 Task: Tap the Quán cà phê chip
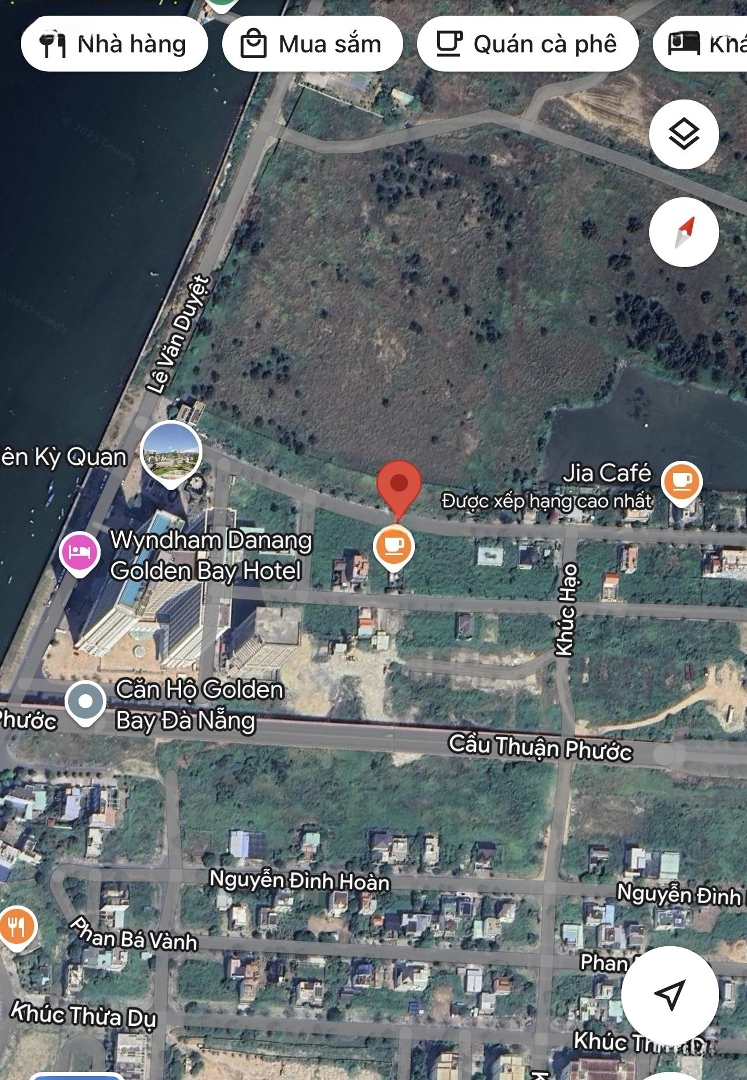527,44
